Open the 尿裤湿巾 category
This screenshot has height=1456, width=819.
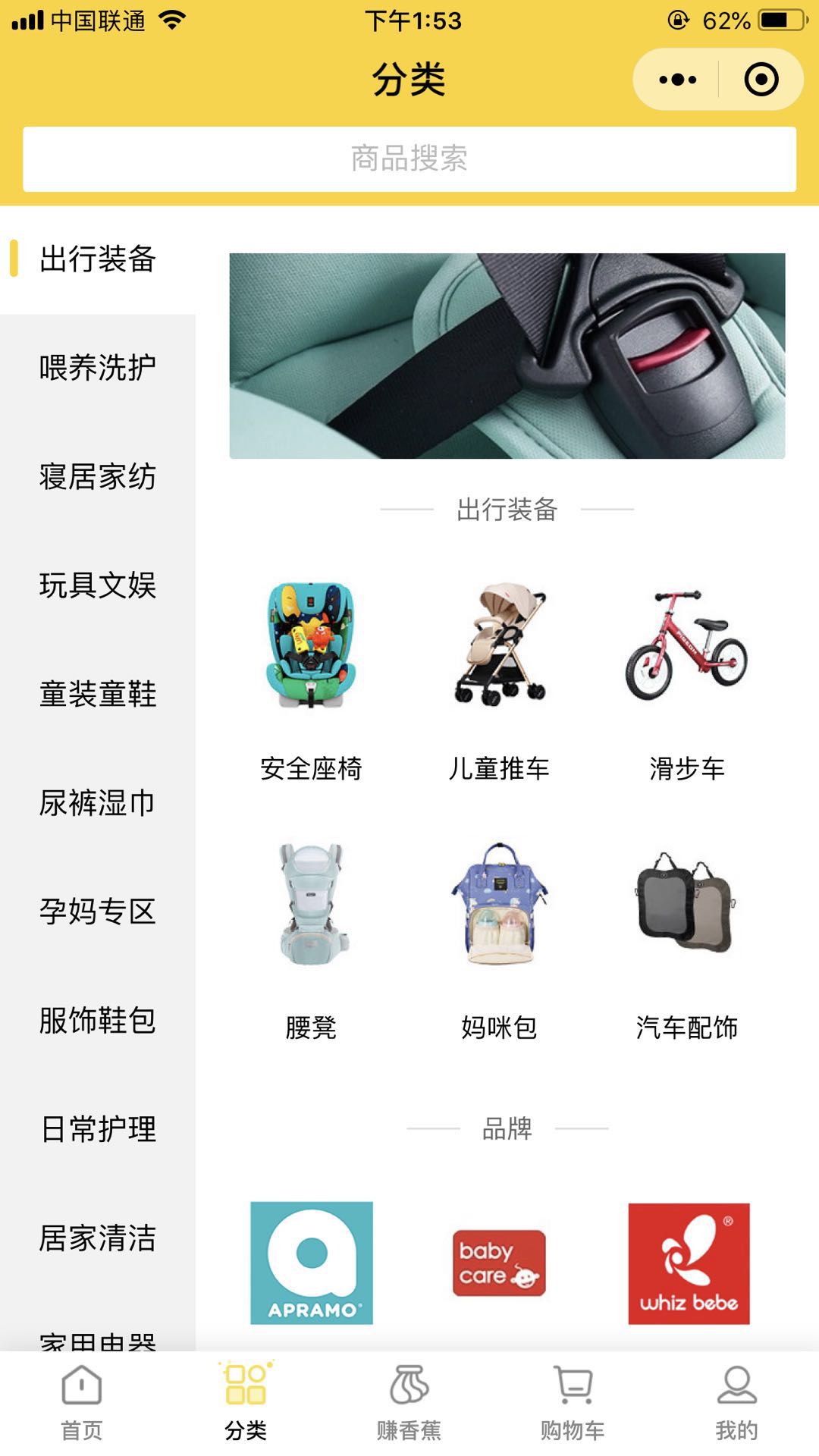click(x=98, y=802)
